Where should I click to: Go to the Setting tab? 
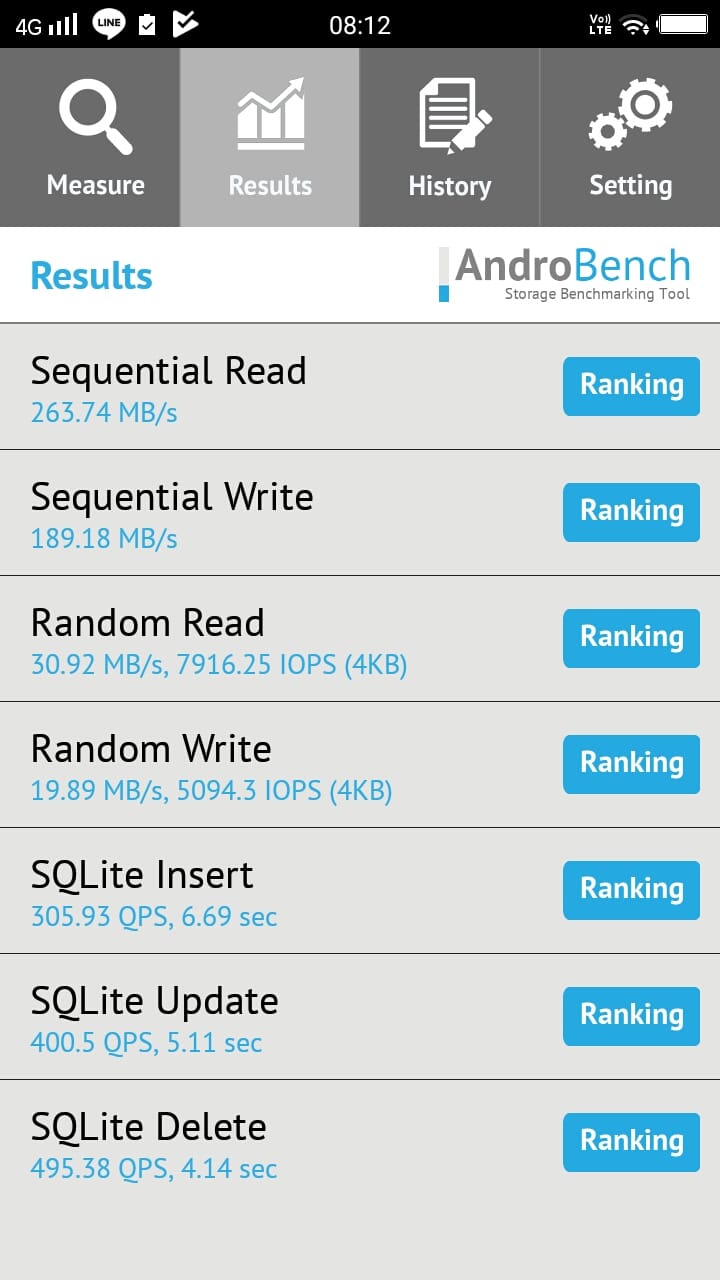point(630,137)
